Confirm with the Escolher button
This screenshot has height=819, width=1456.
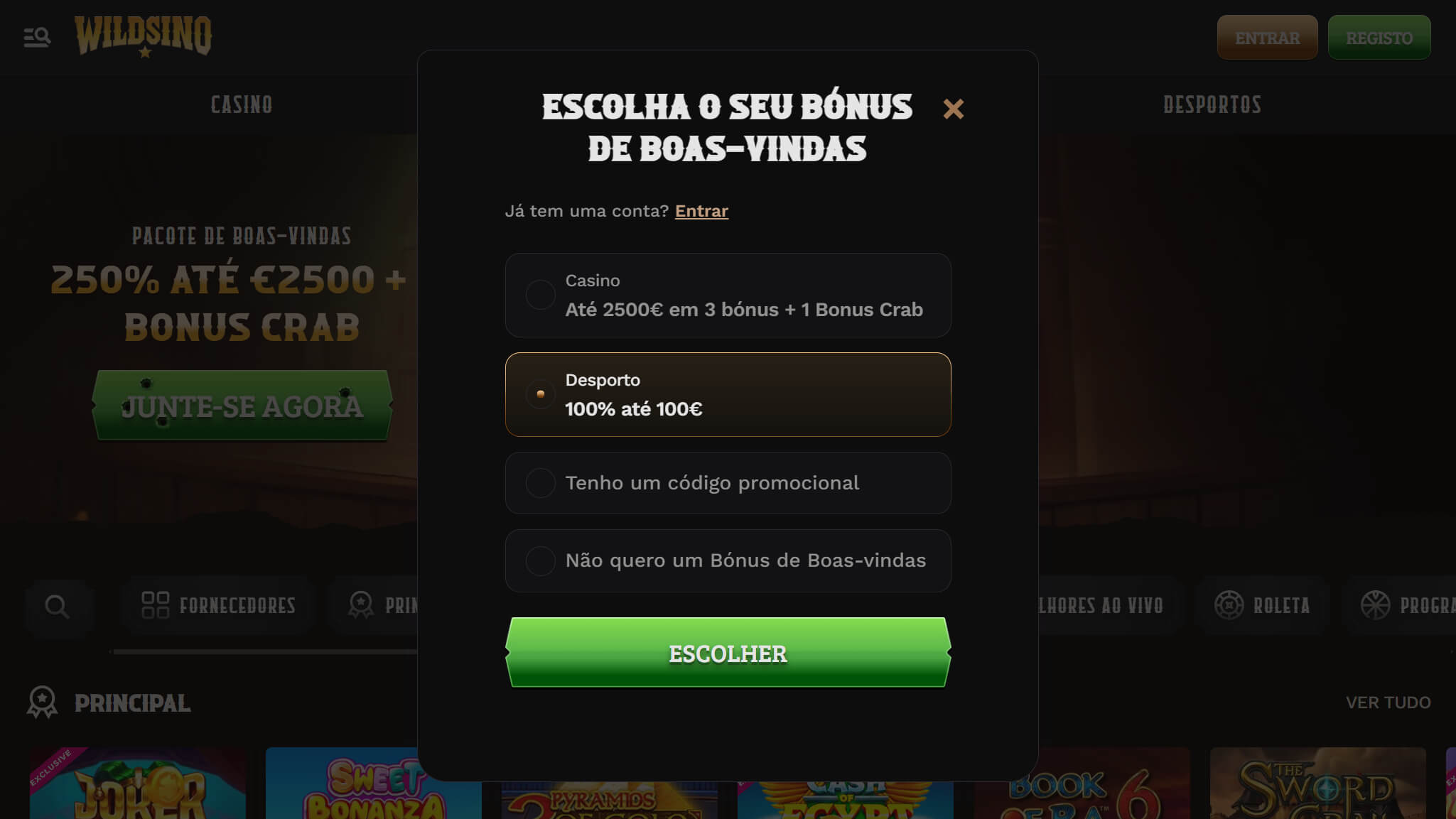coord(728,653)
